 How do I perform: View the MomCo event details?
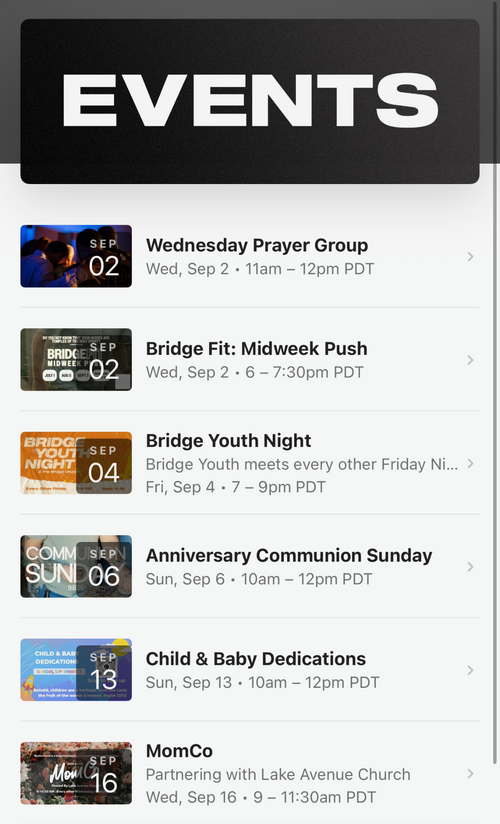(x=250, y=773)
